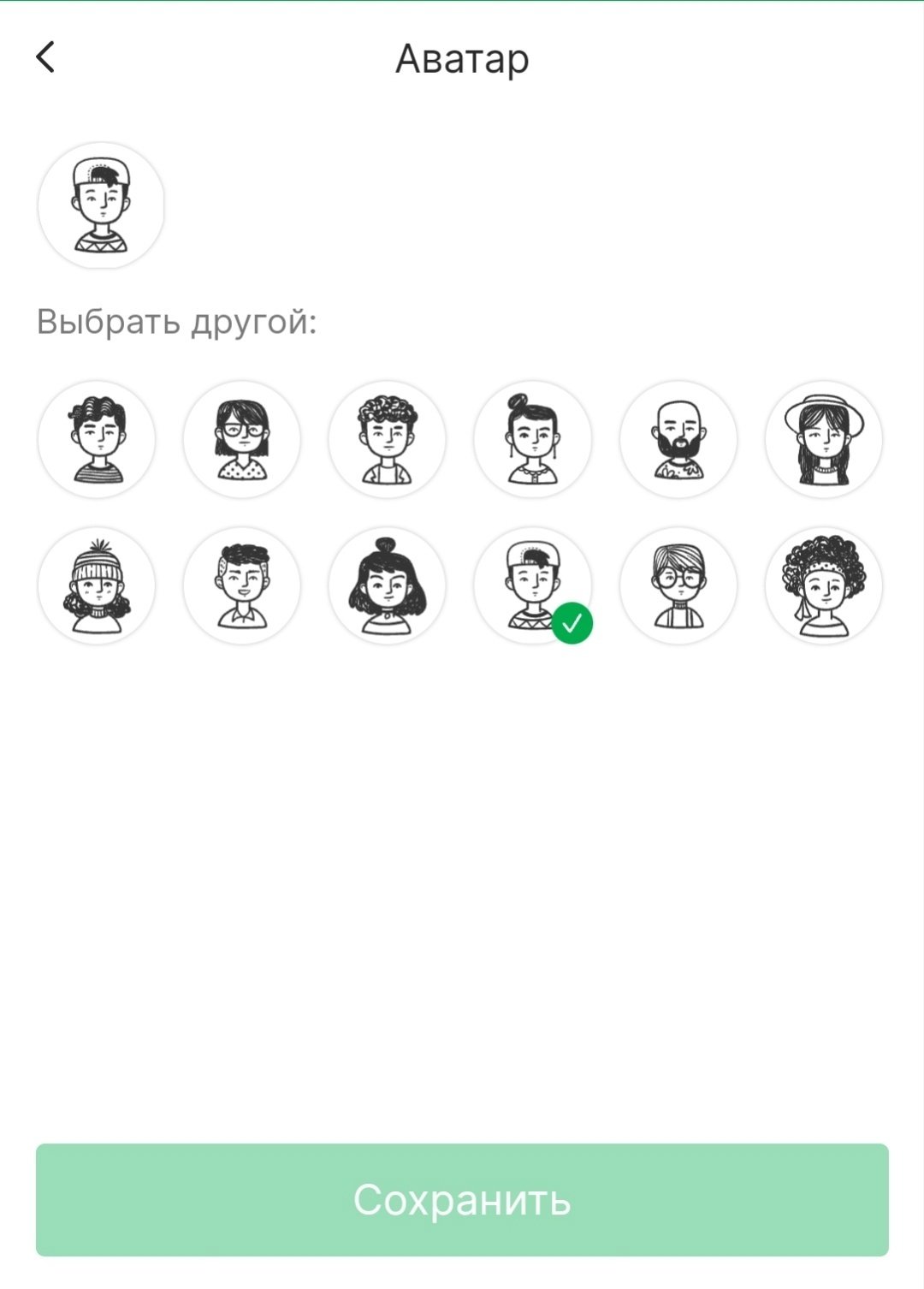Choose the girl avatar with glasses and polka-dot top
The width and height of the screenshot is (924, 1289).
242,440
